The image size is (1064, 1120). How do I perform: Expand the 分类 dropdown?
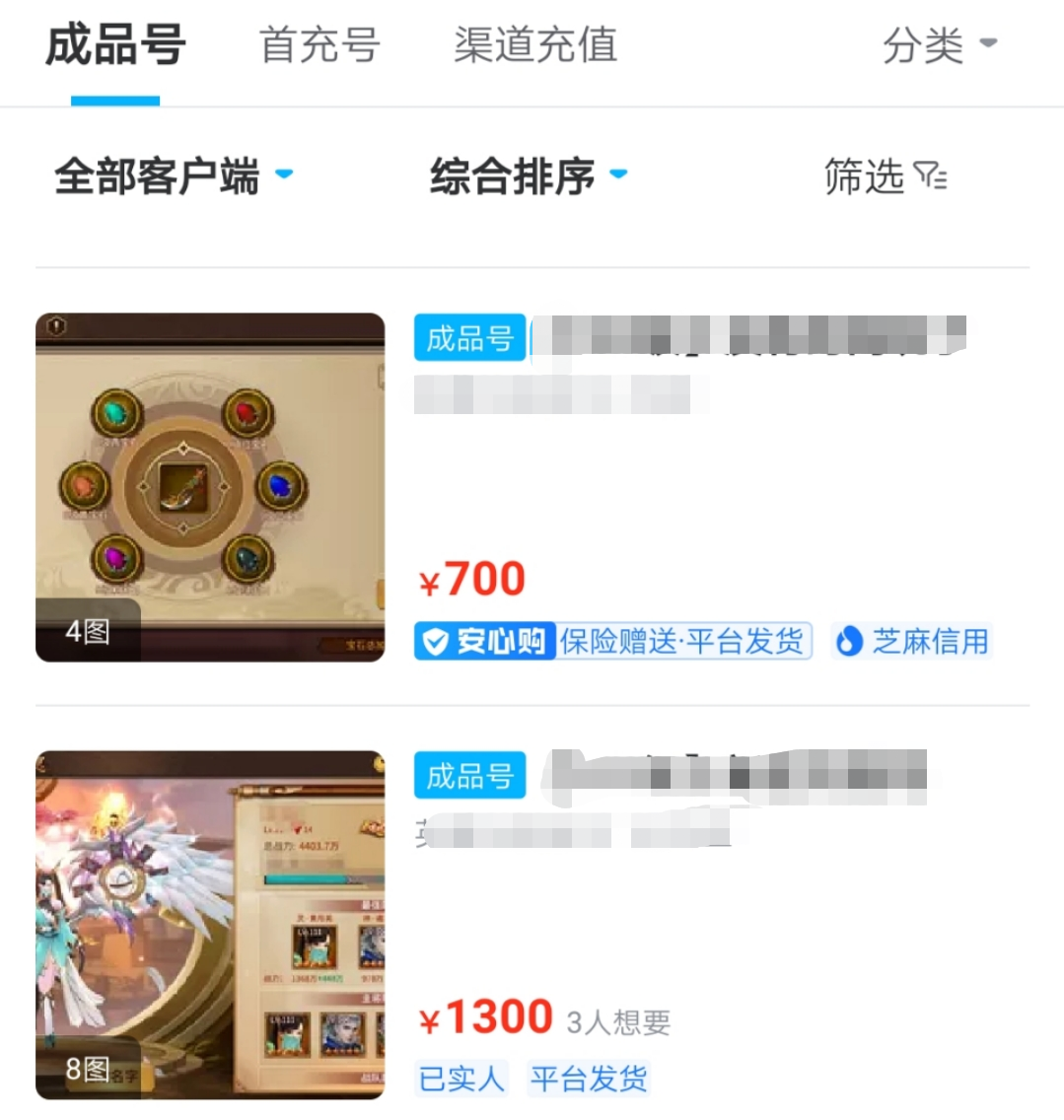938,45
